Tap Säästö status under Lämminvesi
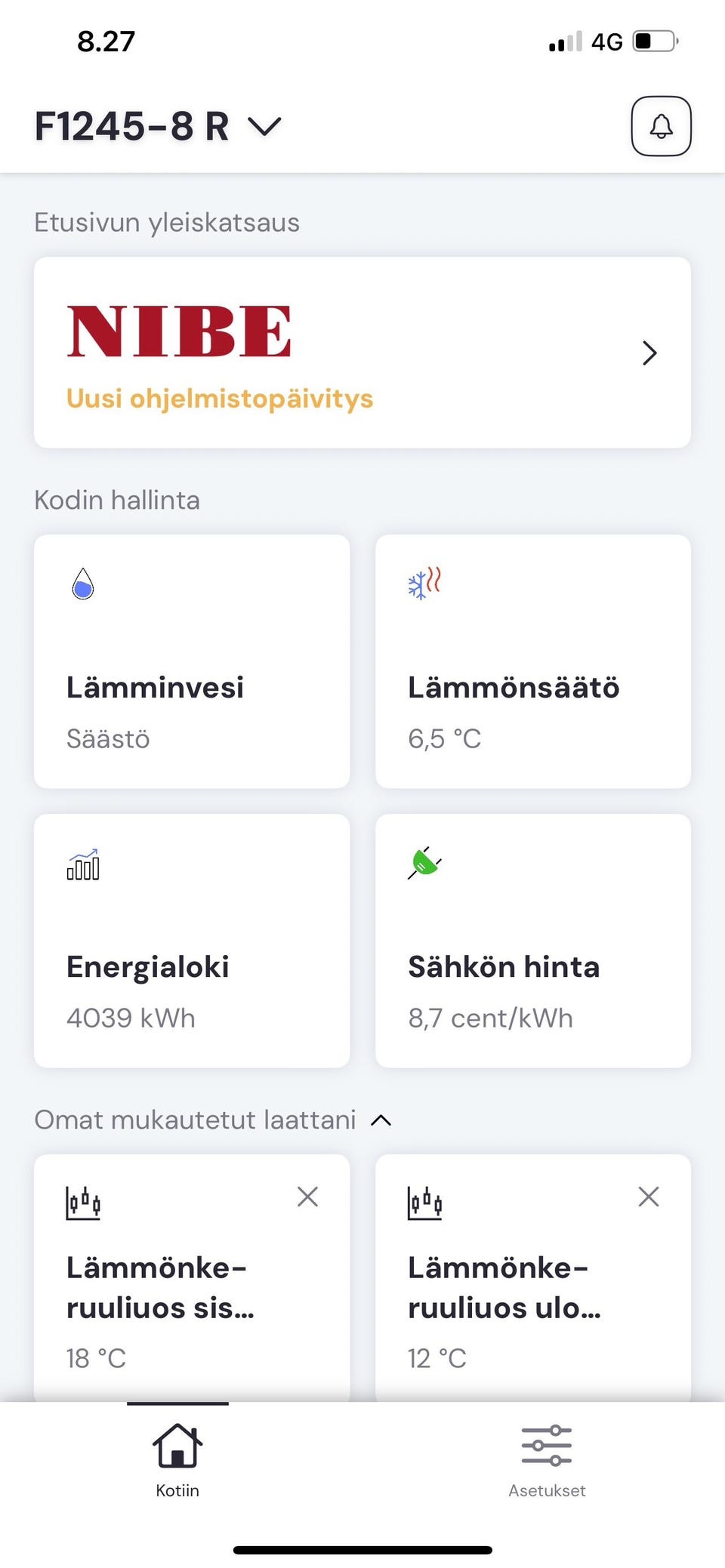Image resolution: width=725 pixels, height=1568 pixels. pos(108,739)
